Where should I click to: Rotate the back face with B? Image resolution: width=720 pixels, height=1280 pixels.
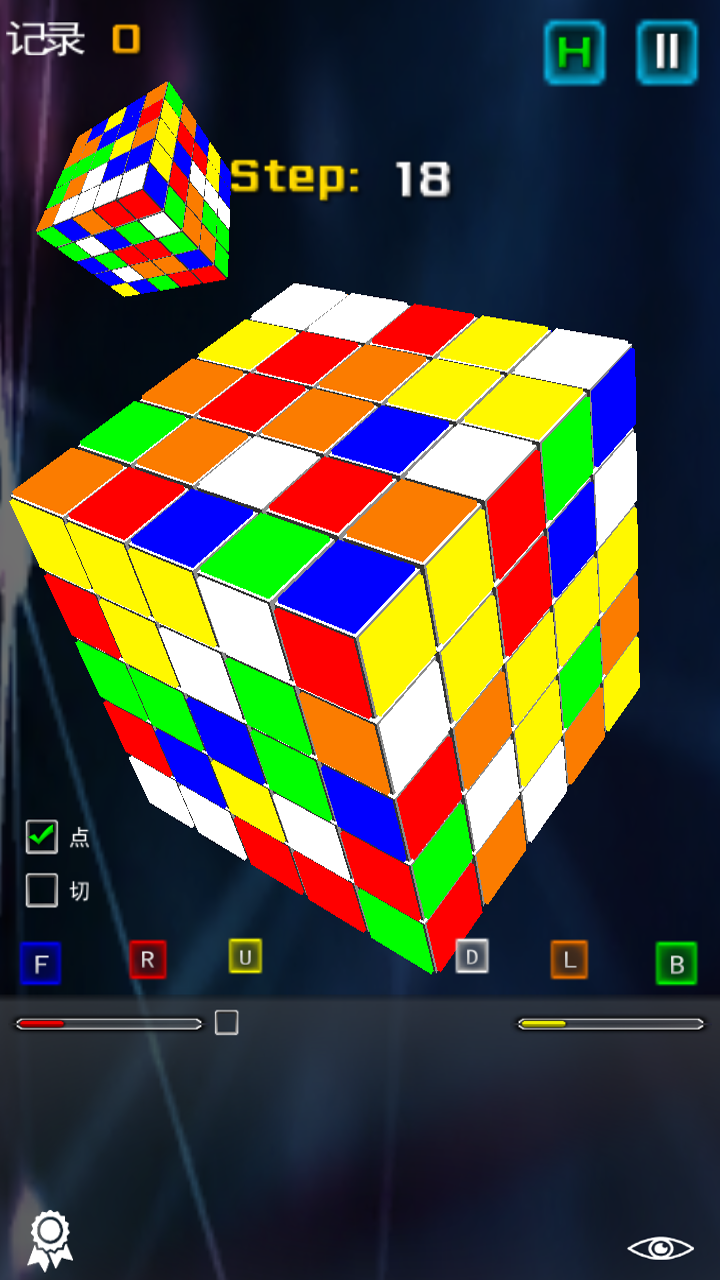(x=676, y=964)
